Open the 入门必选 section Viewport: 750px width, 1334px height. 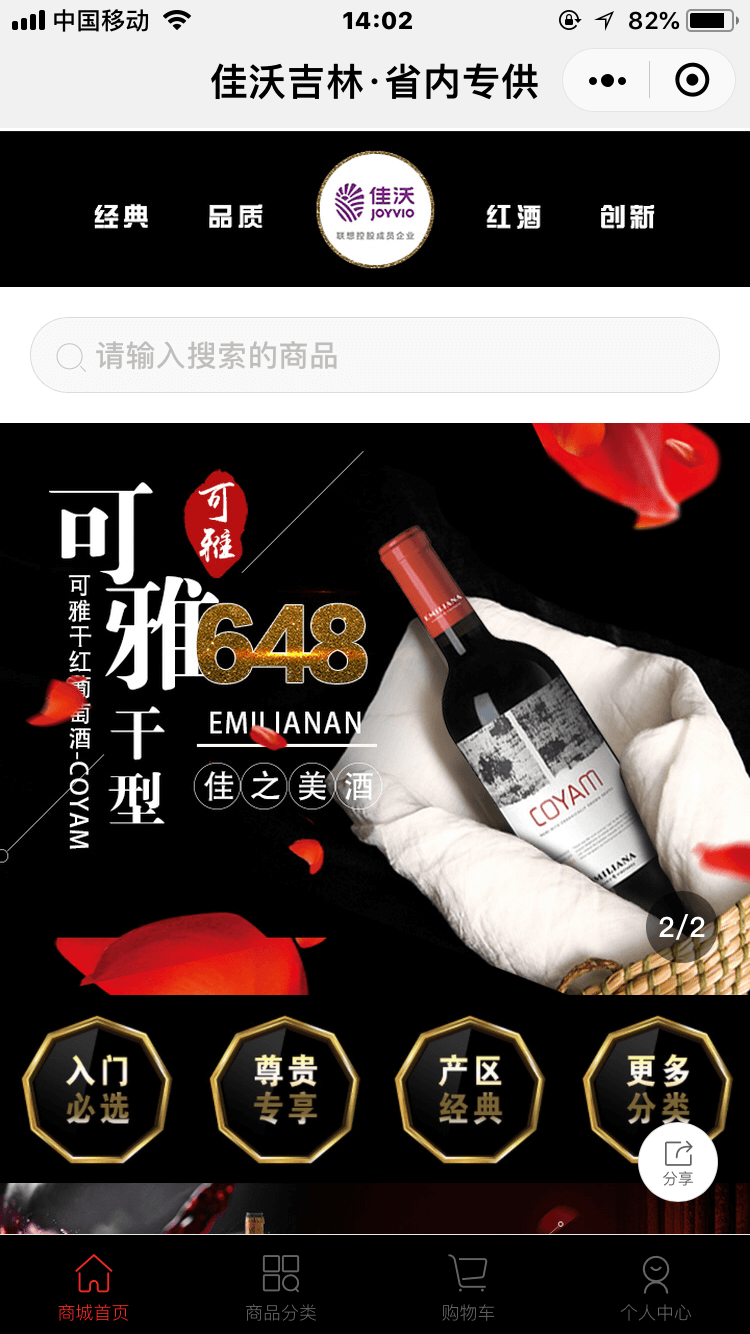[97, 1089]
